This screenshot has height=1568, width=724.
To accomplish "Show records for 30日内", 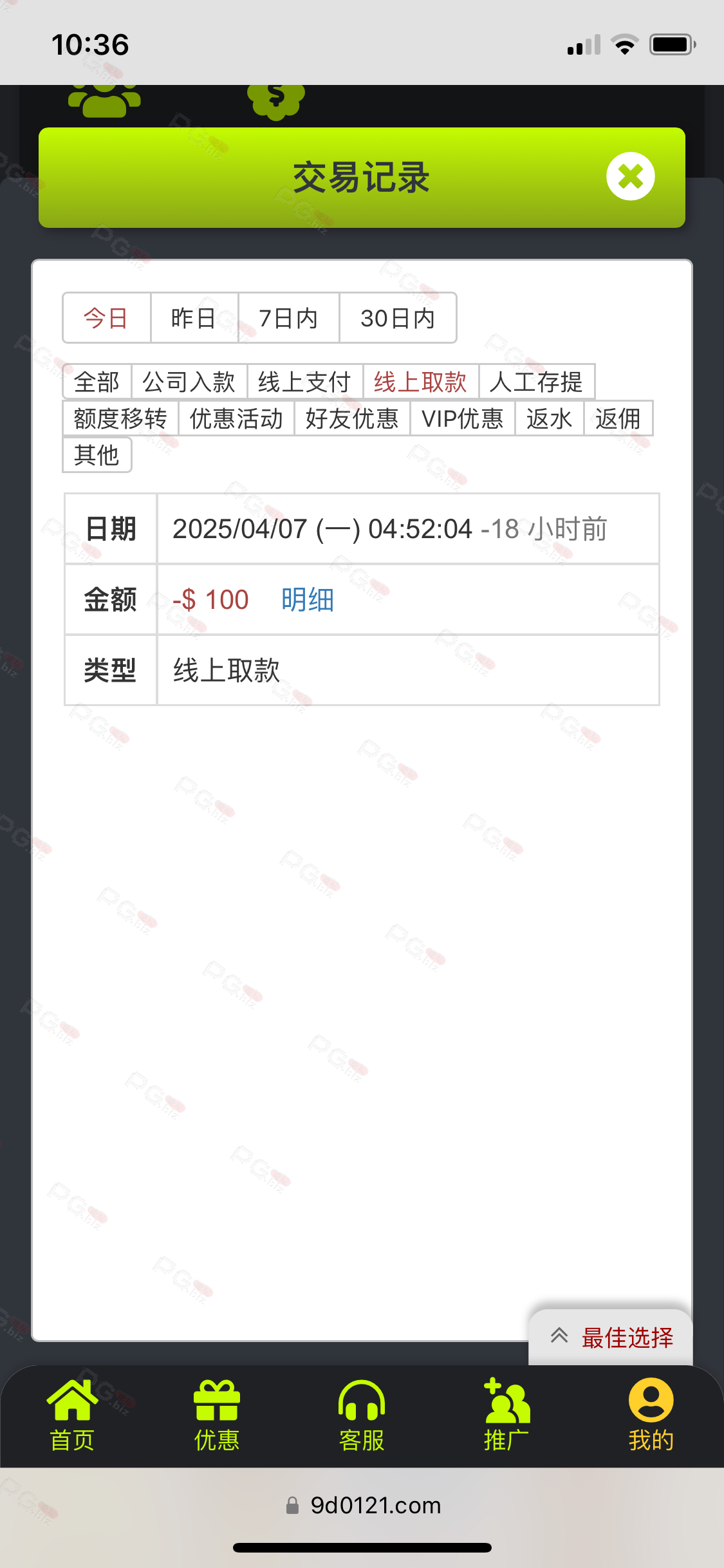I will [x=398, y=318].
